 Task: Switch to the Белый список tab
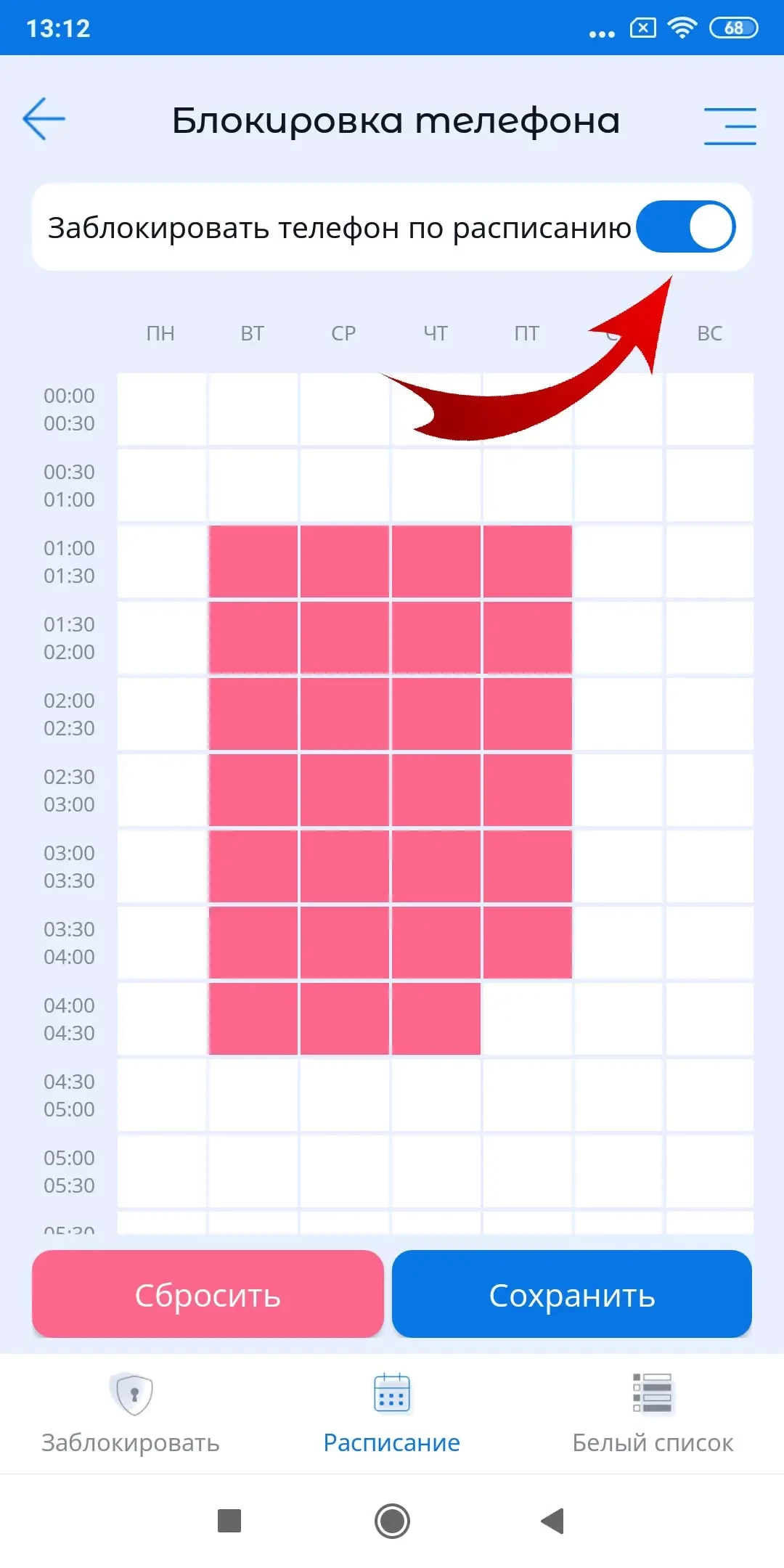pyautogui.click(x=653, y=1413)
